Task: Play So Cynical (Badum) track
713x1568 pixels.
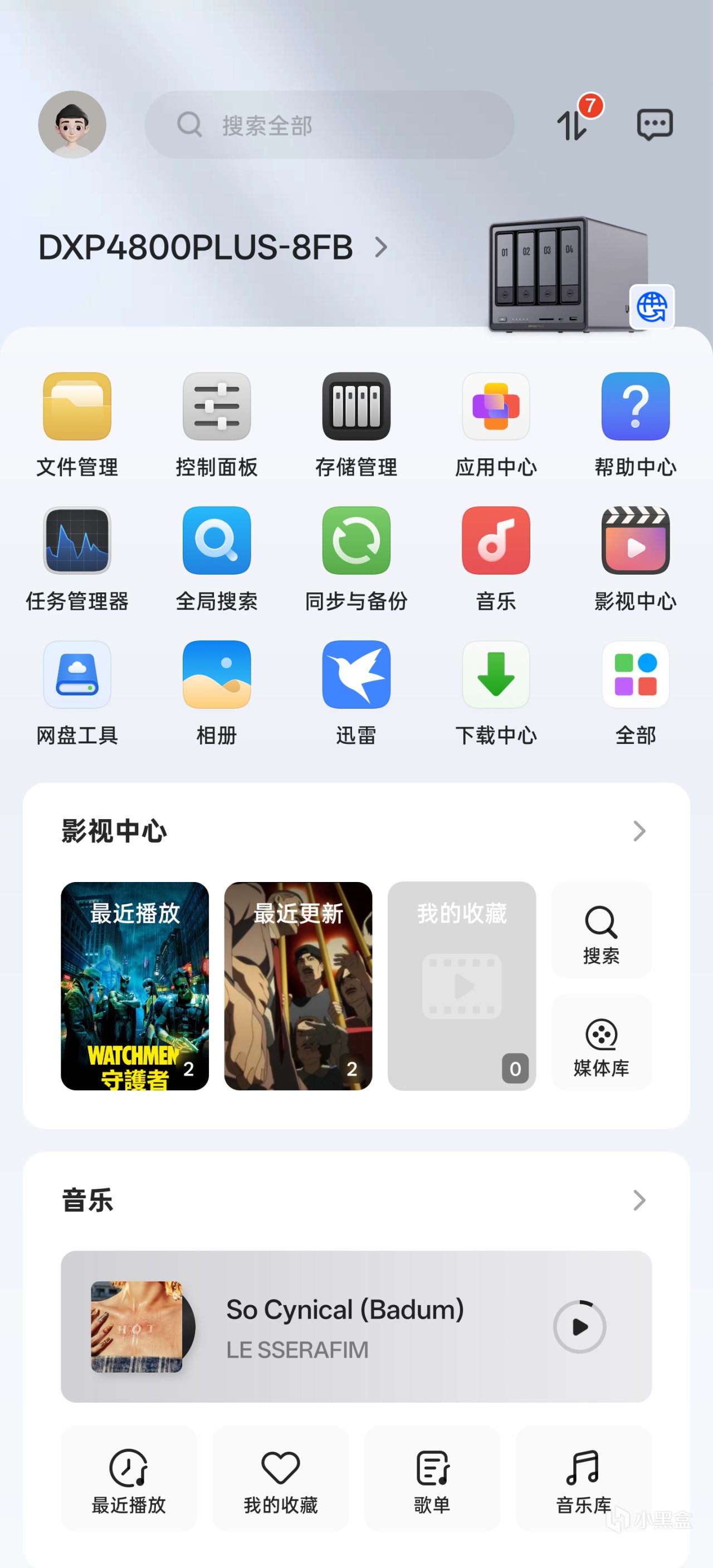Action: pos(579,1326)
